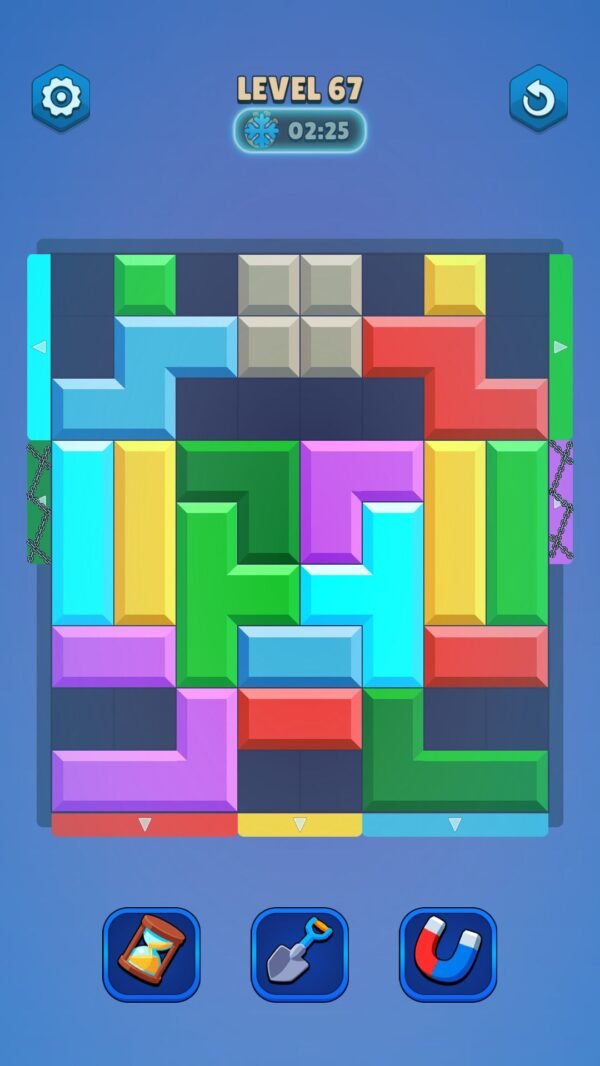The image size is (600, 1066).
Task: Open the settings gear
Action: 61,98
